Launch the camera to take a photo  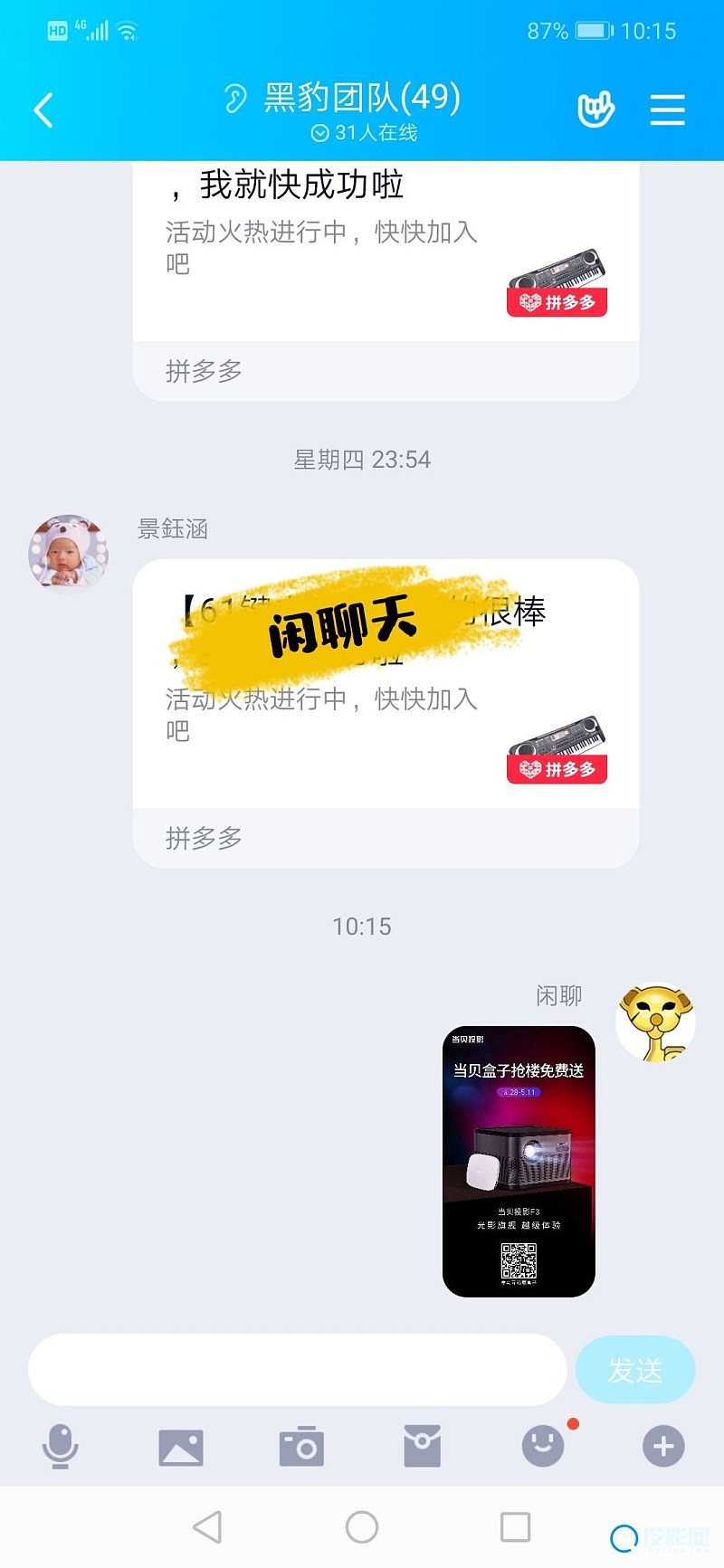tap(301, 1446)
